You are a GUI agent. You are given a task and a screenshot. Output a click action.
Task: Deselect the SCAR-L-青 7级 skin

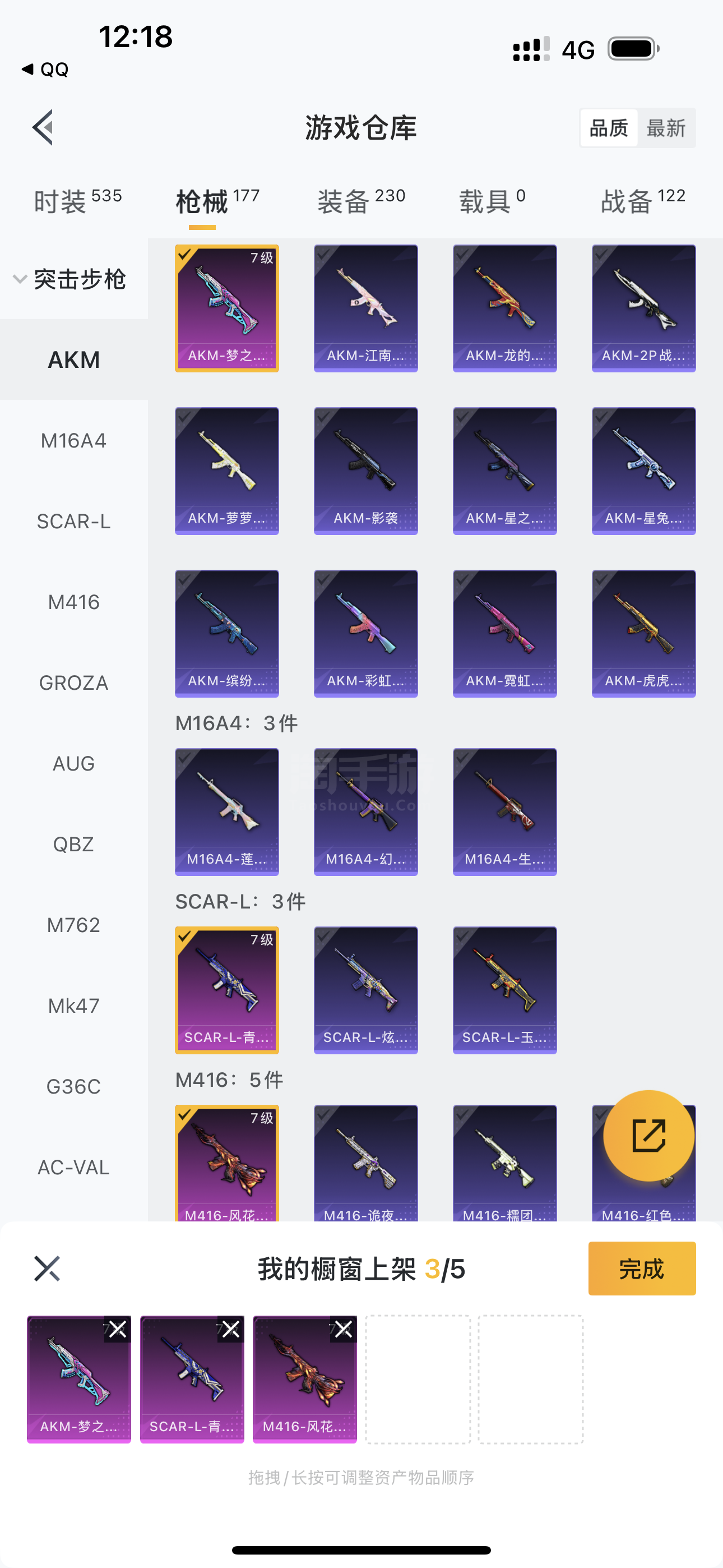[227, 990]
